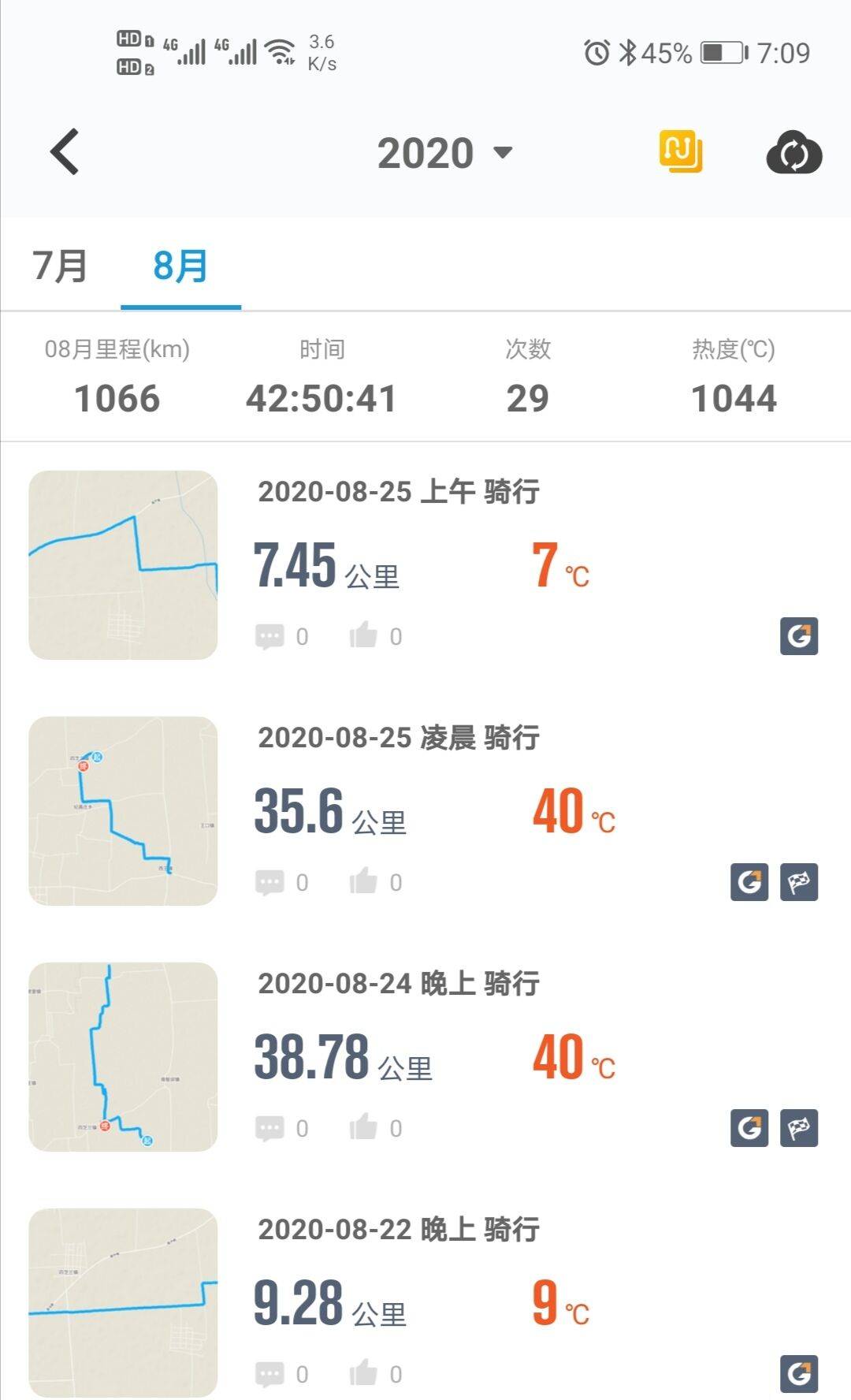Tap the cloud sync icon
This screenshot has width=851, height=1400.
[793, 153]
